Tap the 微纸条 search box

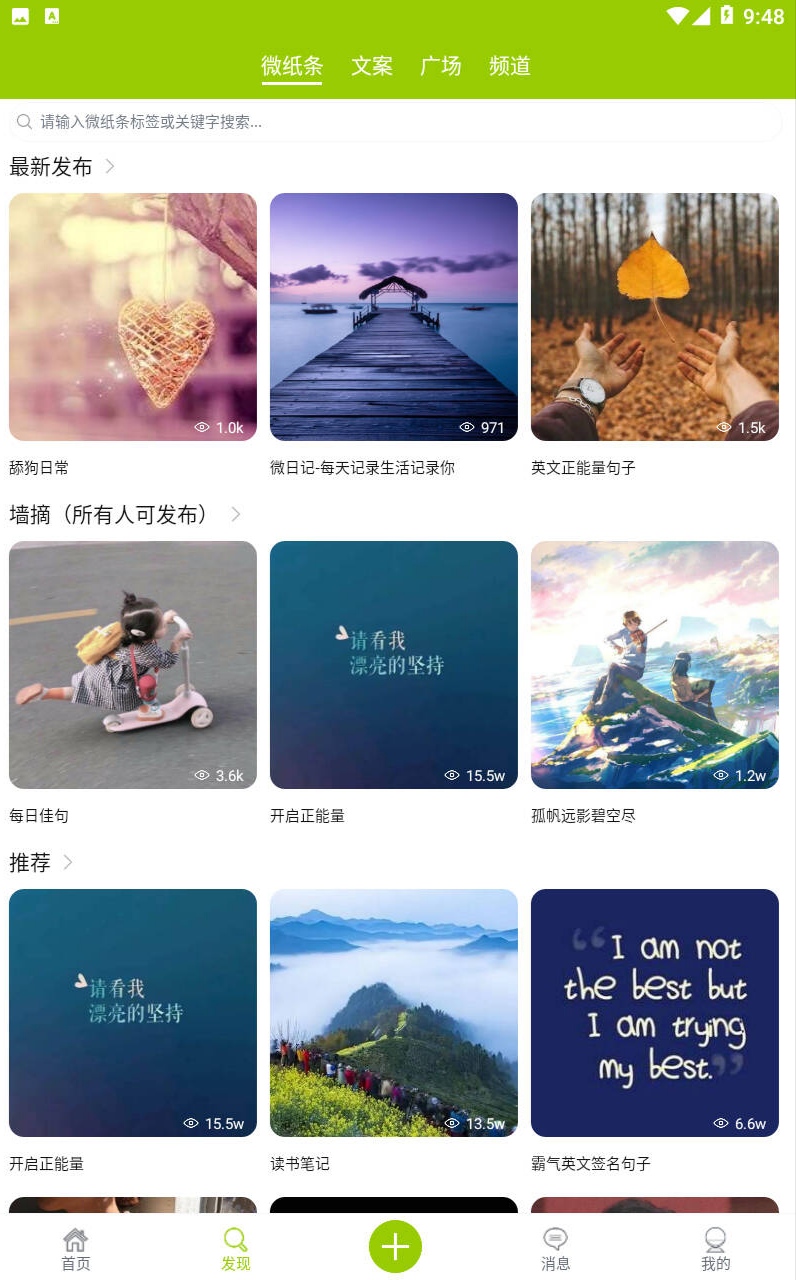(x=395, y=122)
